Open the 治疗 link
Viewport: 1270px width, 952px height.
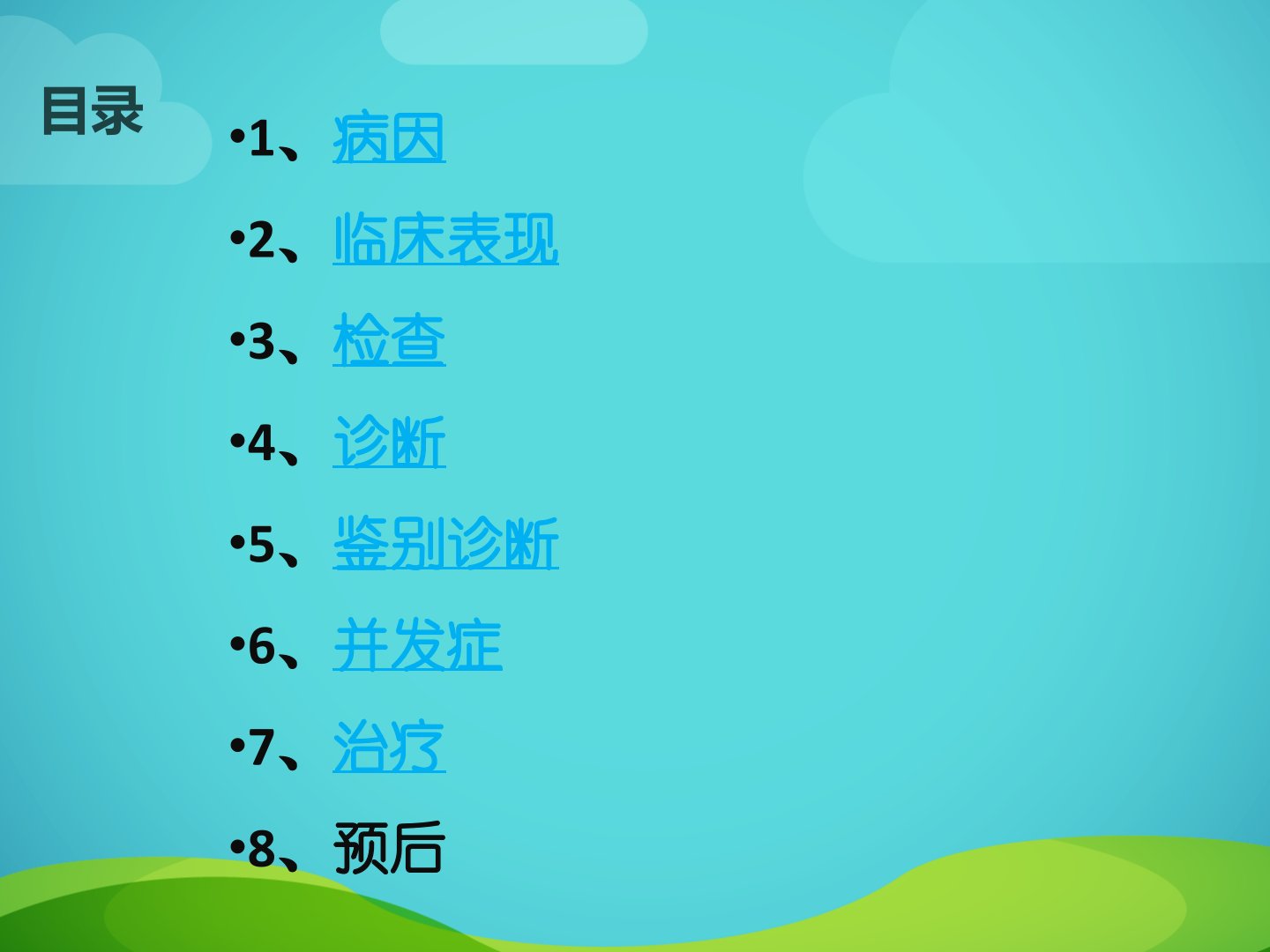389,747
